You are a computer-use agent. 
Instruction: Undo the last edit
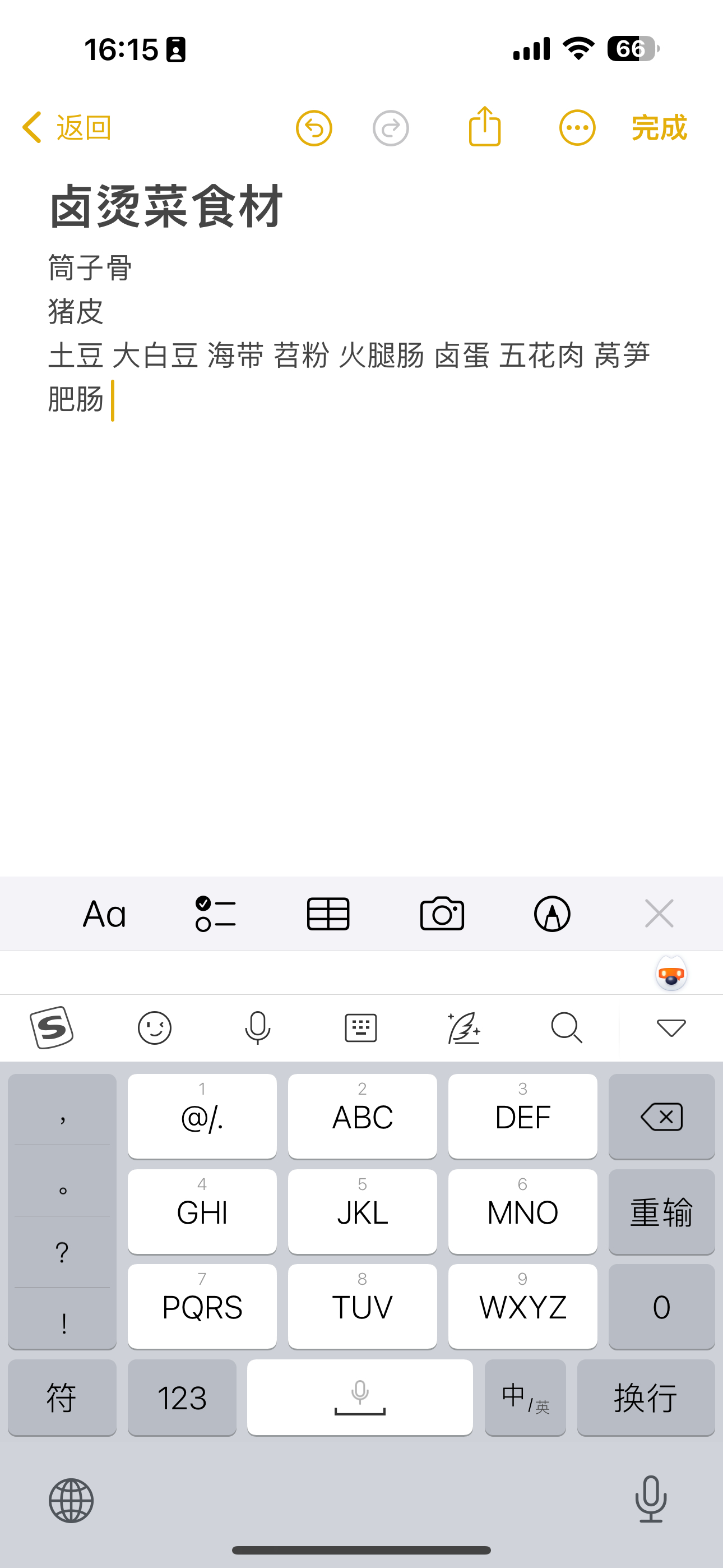314,128
